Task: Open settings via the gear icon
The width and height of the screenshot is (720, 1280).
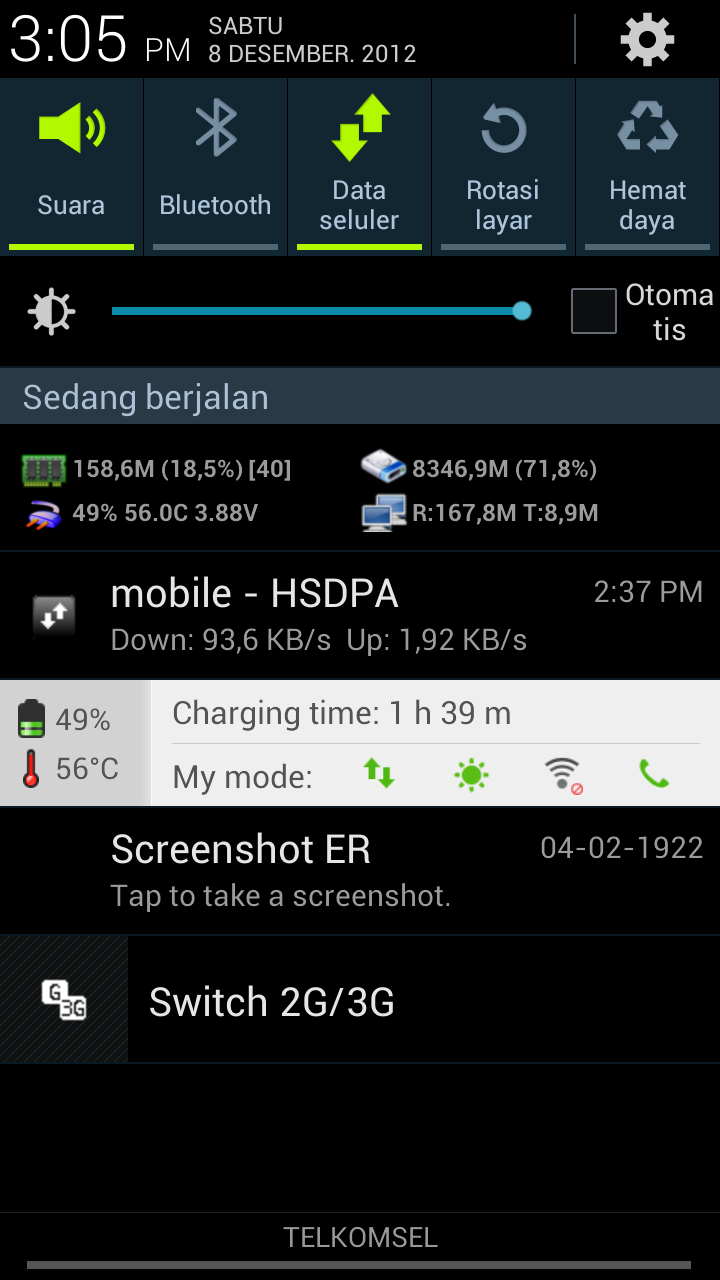Action: (x=647, y=40)
